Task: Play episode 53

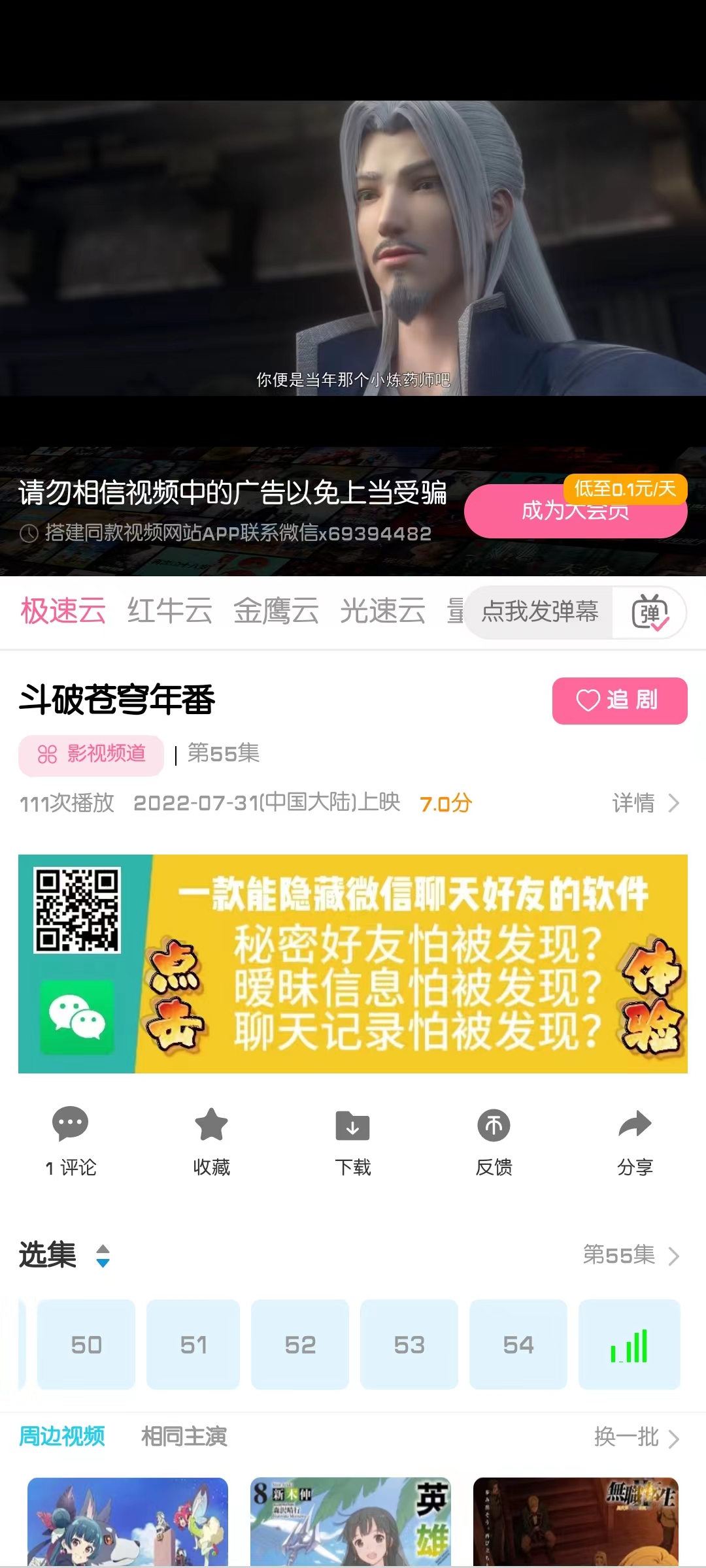Action: (409, 1345)
